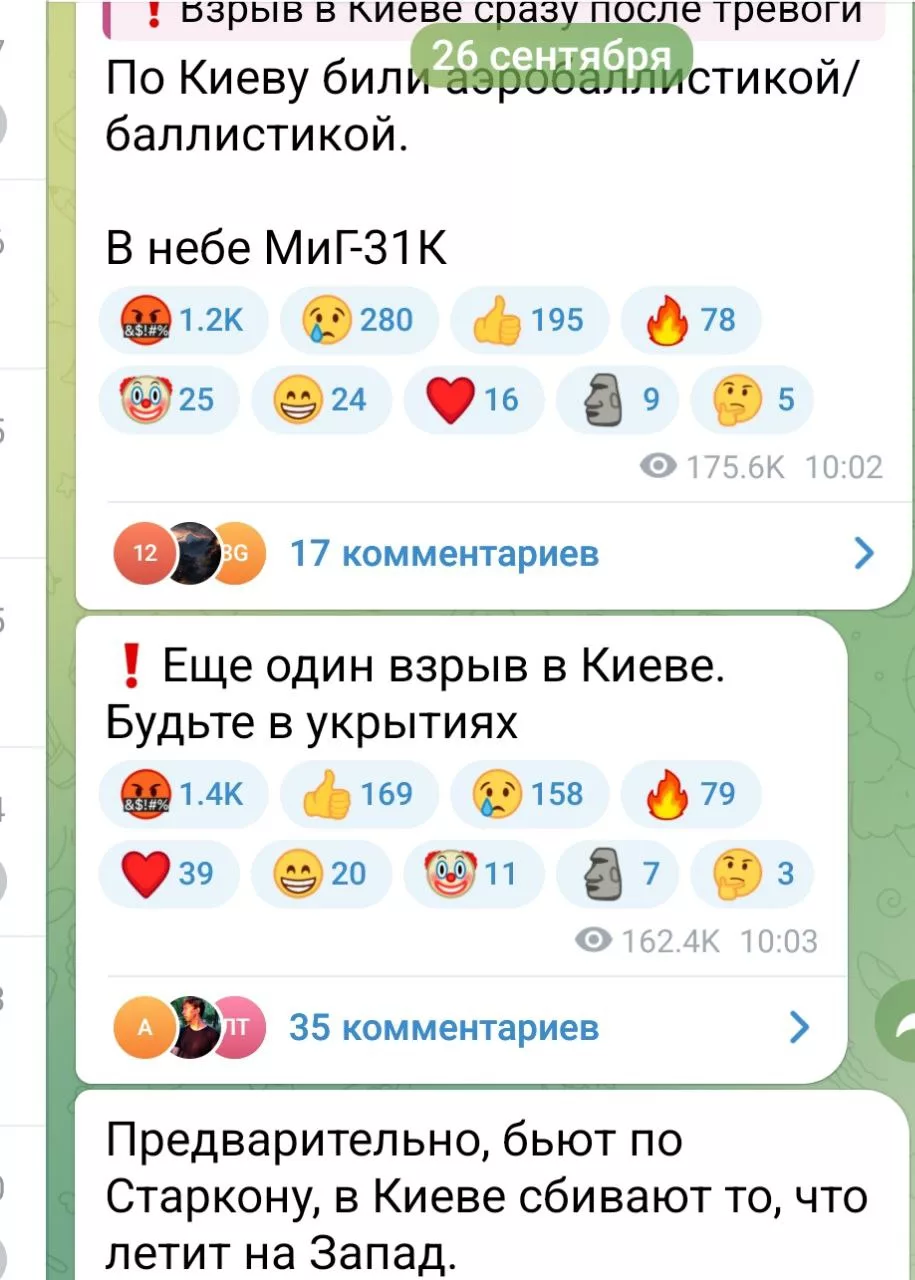This screenshot has width=915, height=1280.
Task: Tap the clown reaction showing 11
Action: tap(472, 874)
